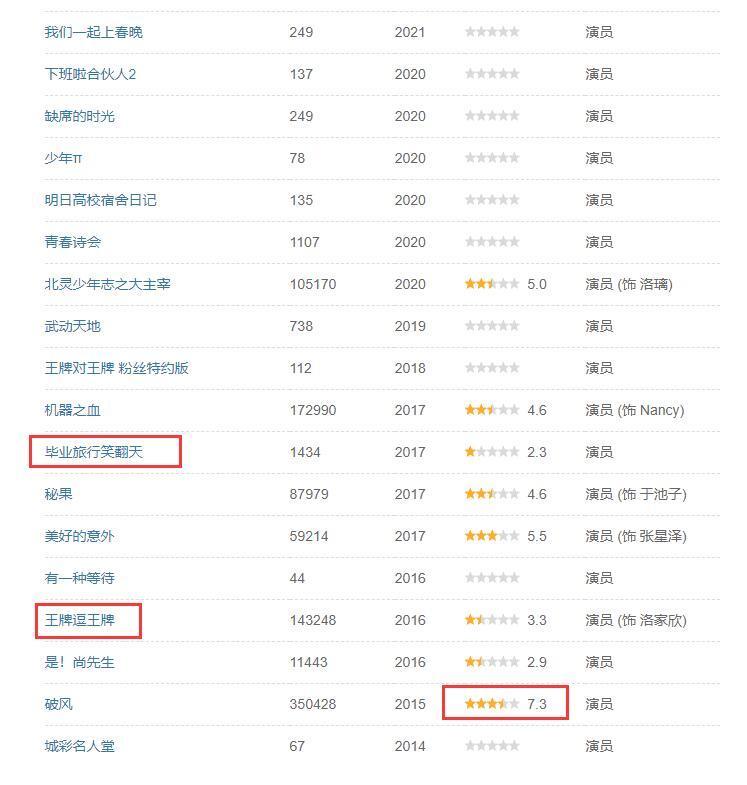View the 机器之血 movie page
The width and height of the screenshot is (747, 785).
[72, 410]
